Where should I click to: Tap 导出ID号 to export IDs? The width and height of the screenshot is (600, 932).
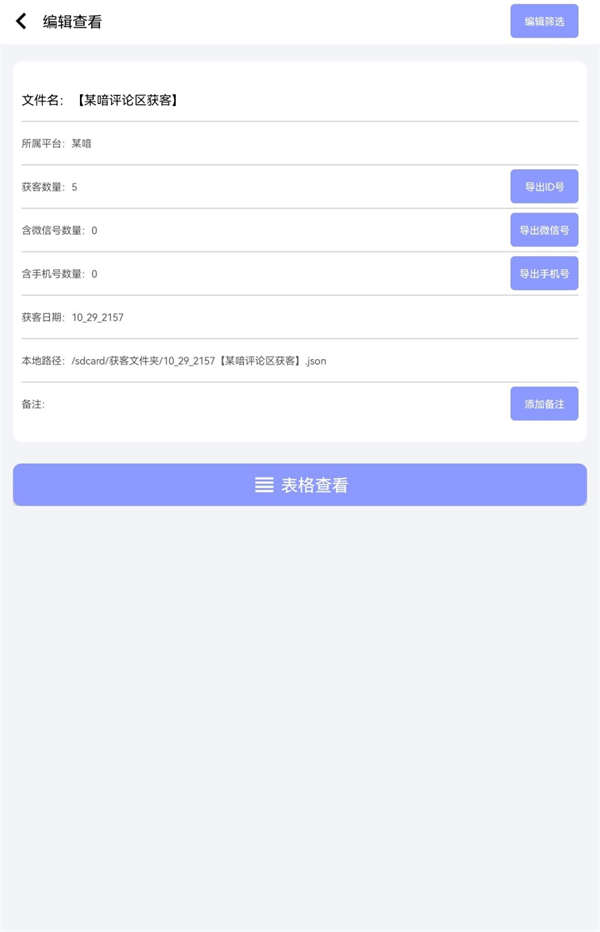(544, 187)
